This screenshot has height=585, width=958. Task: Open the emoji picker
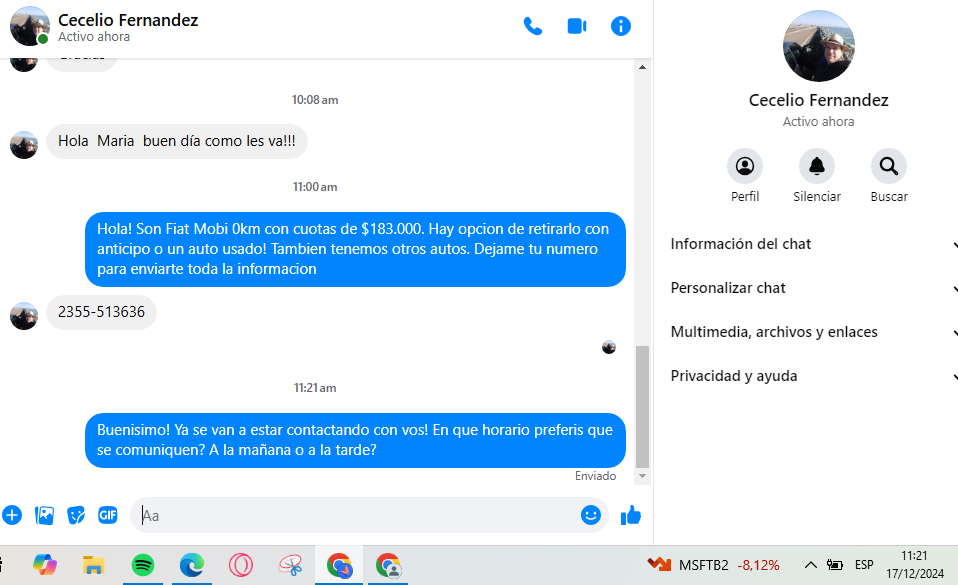click(591, 515)
